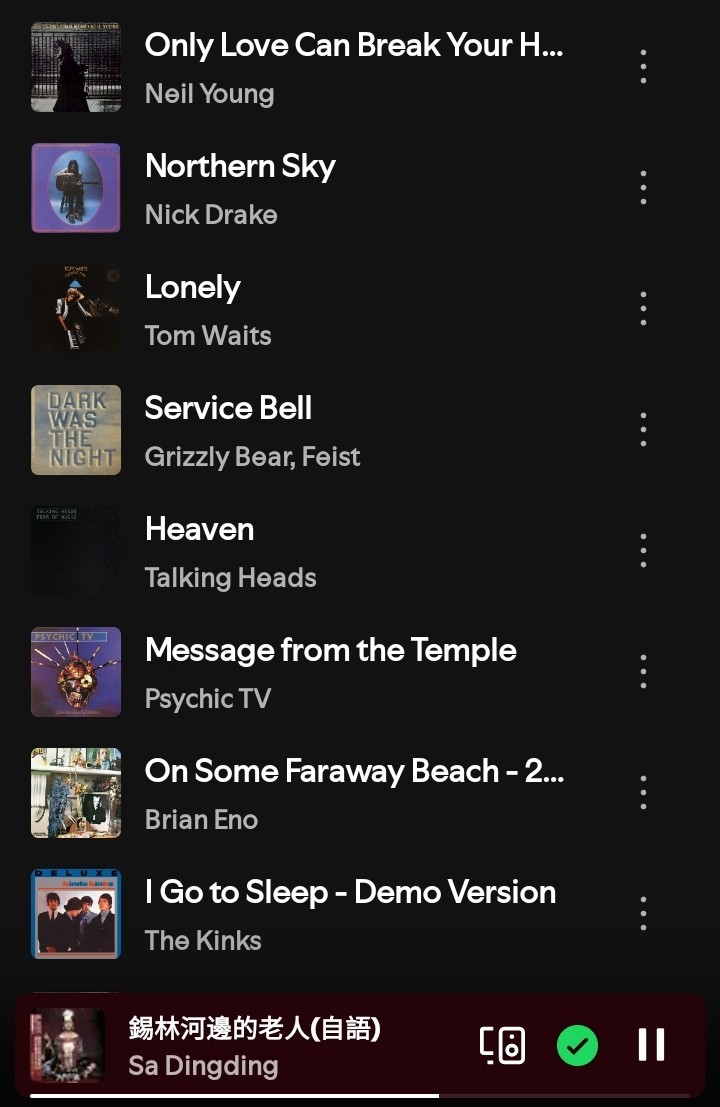720x1107 pixels.
Task: Open more options for The Kinks track
Action: tap(643, 914)
